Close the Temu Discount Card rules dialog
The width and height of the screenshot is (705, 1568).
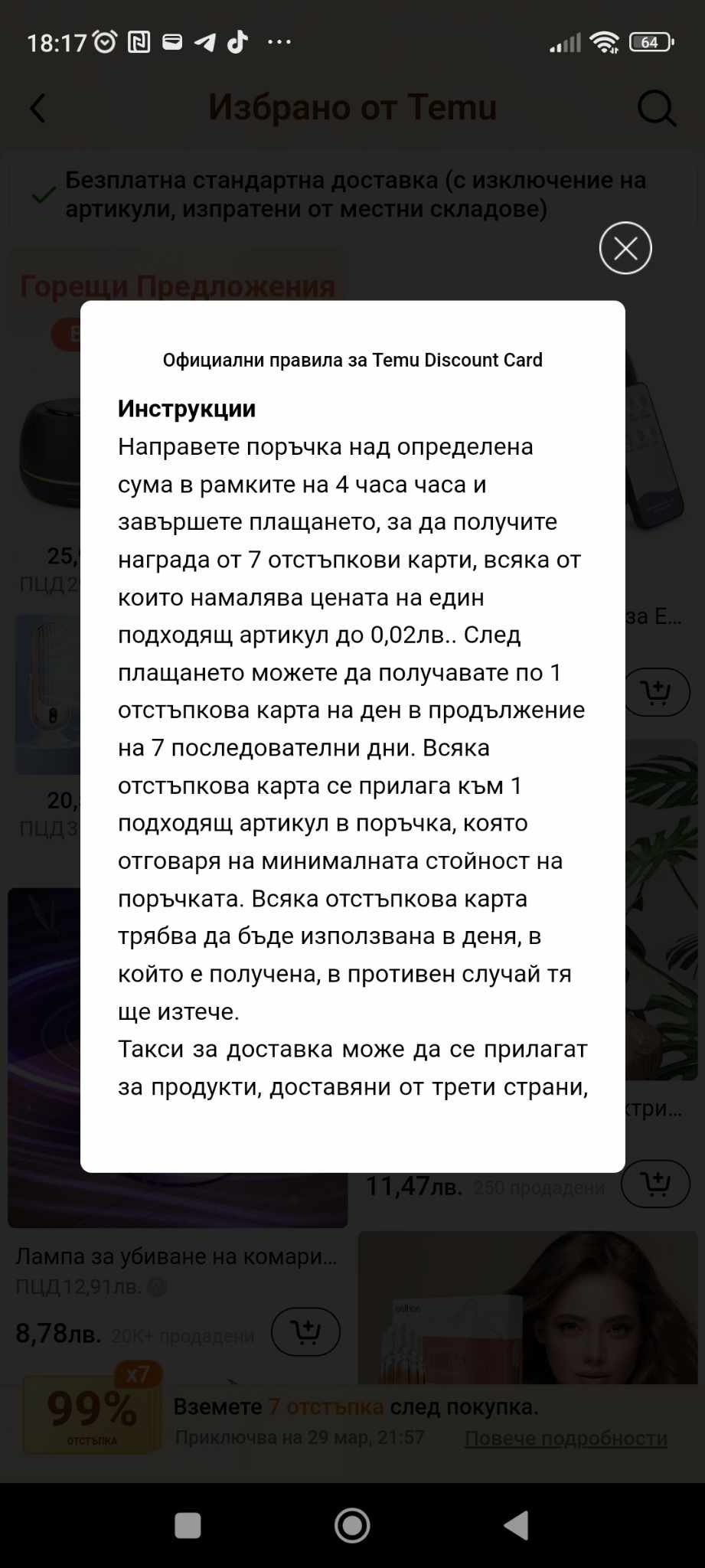tap(625, 248)
